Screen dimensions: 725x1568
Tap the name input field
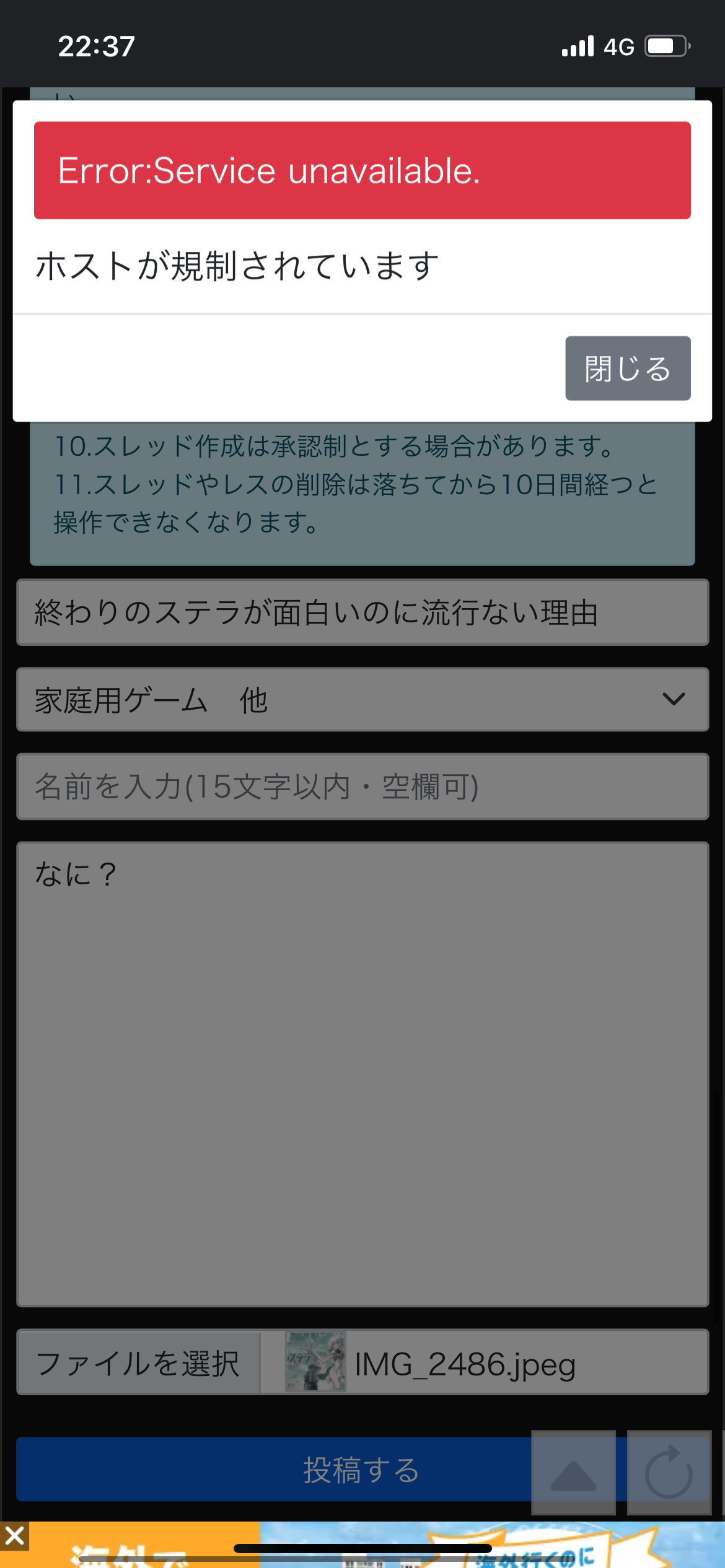coord(362,786)
